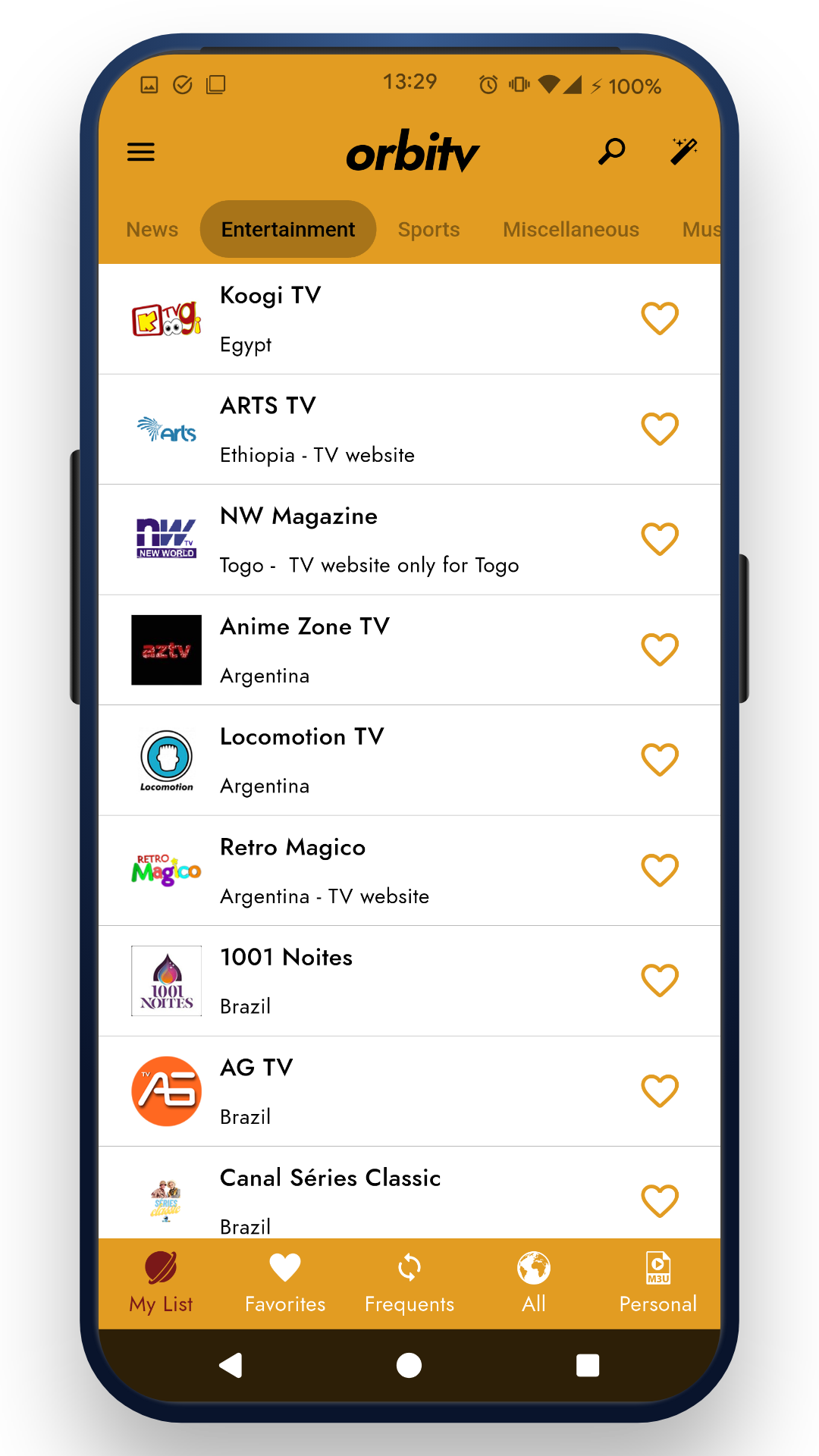This screenshot has width=819, height=1456.
Task: Like the Retro Magico channel
Action: (659, 871)
